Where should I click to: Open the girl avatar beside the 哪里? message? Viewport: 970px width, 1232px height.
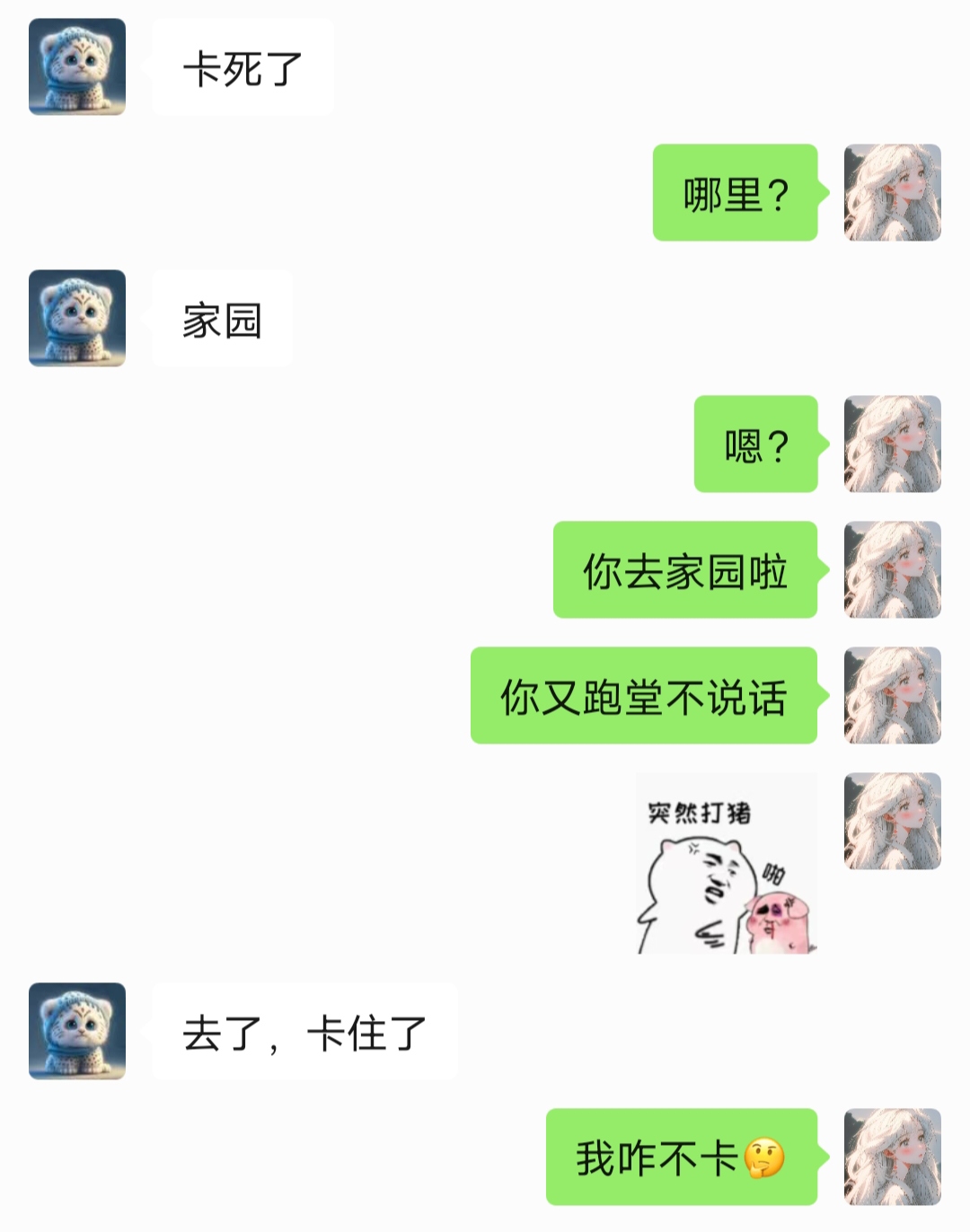892,192
